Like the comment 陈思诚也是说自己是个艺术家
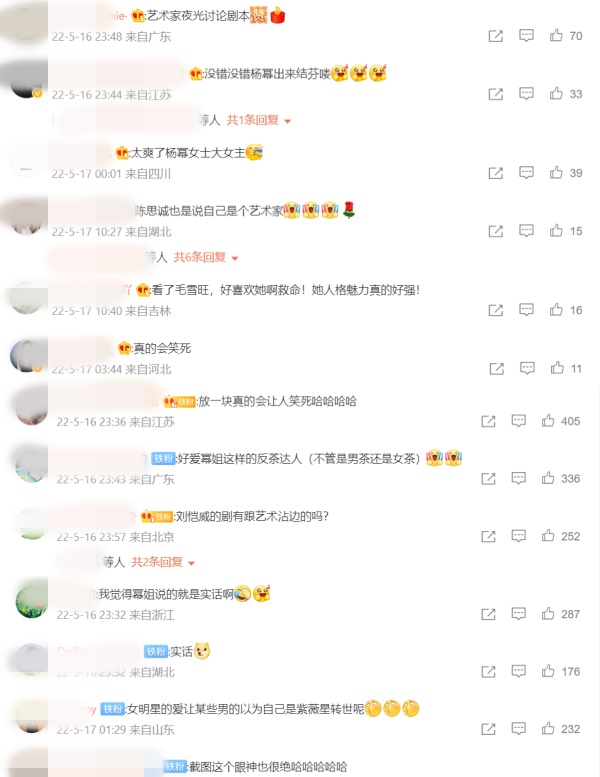 point(556,231)
